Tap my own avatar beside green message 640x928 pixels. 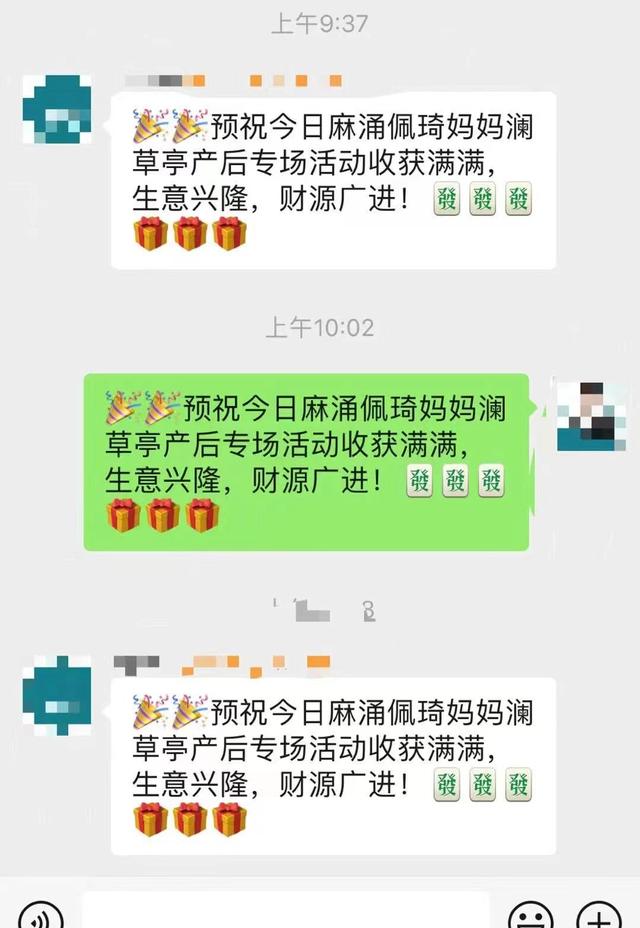(592, 416)
